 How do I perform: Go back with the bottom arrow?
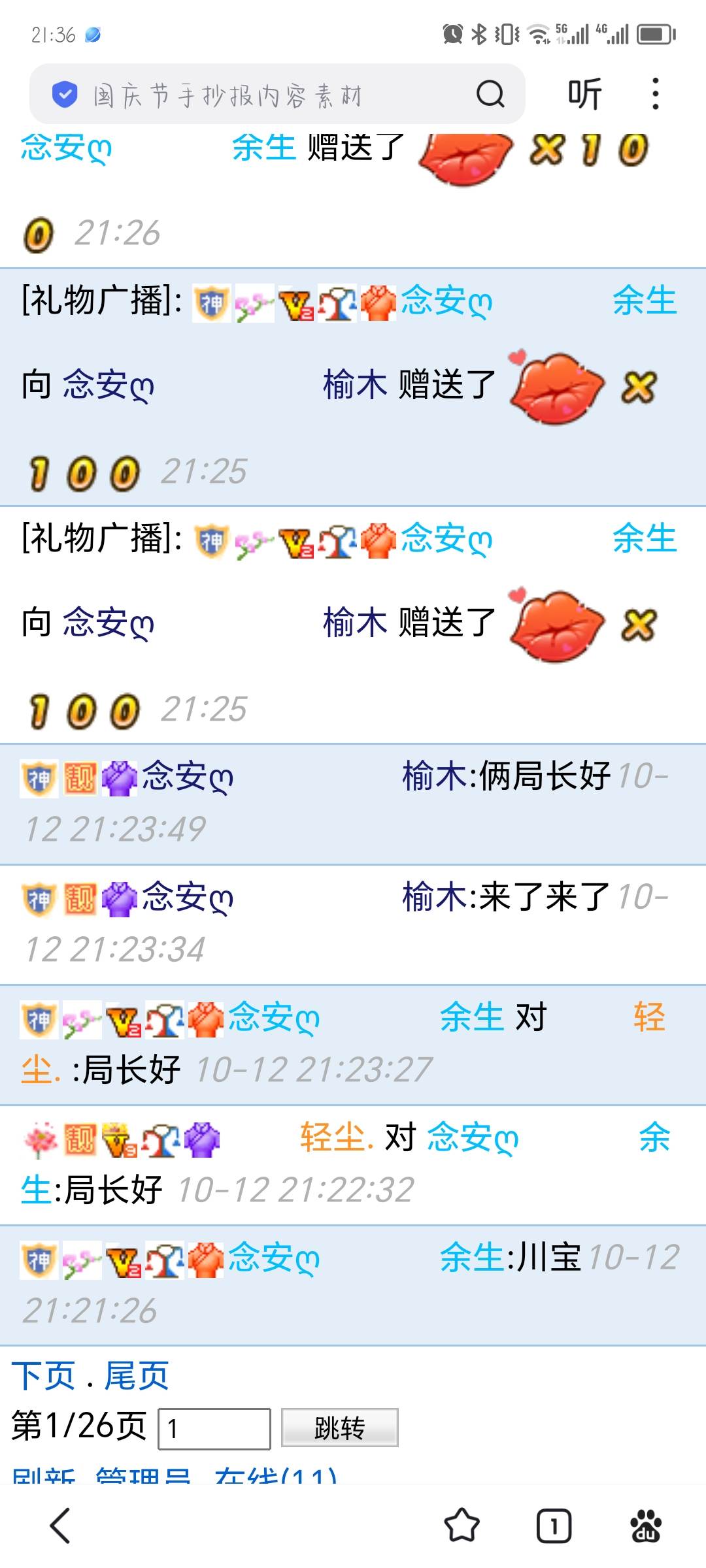tap(60, 1526)
